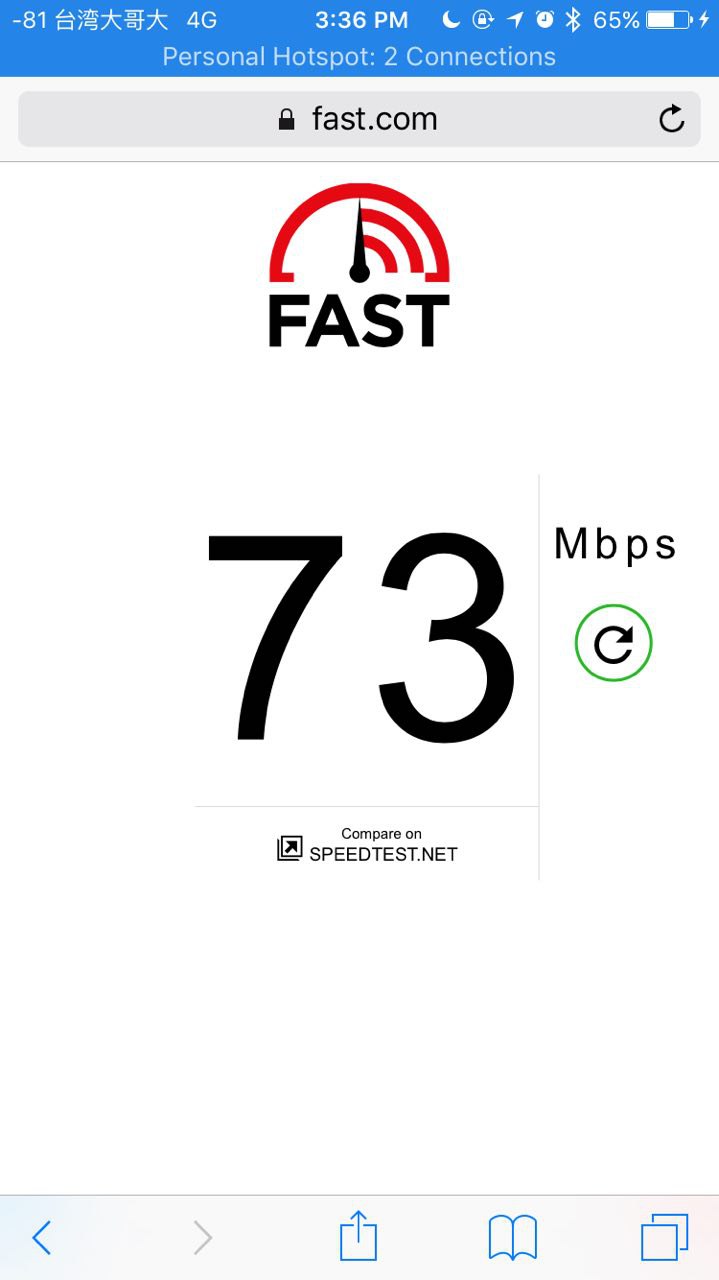
Task: Tap the fast.com address bar
Action: (359, 120)
